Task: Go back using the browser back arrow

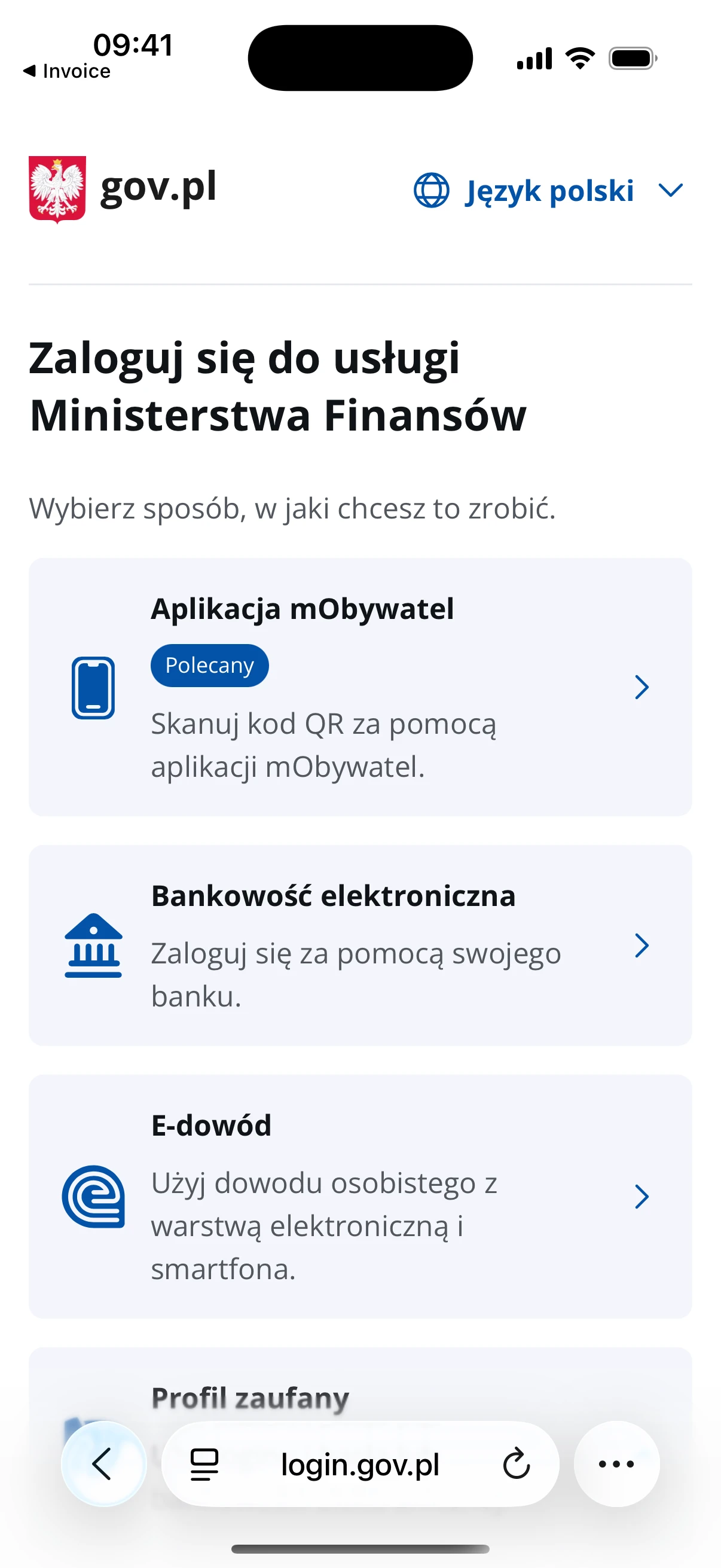Action: [x=102, y=1465]
